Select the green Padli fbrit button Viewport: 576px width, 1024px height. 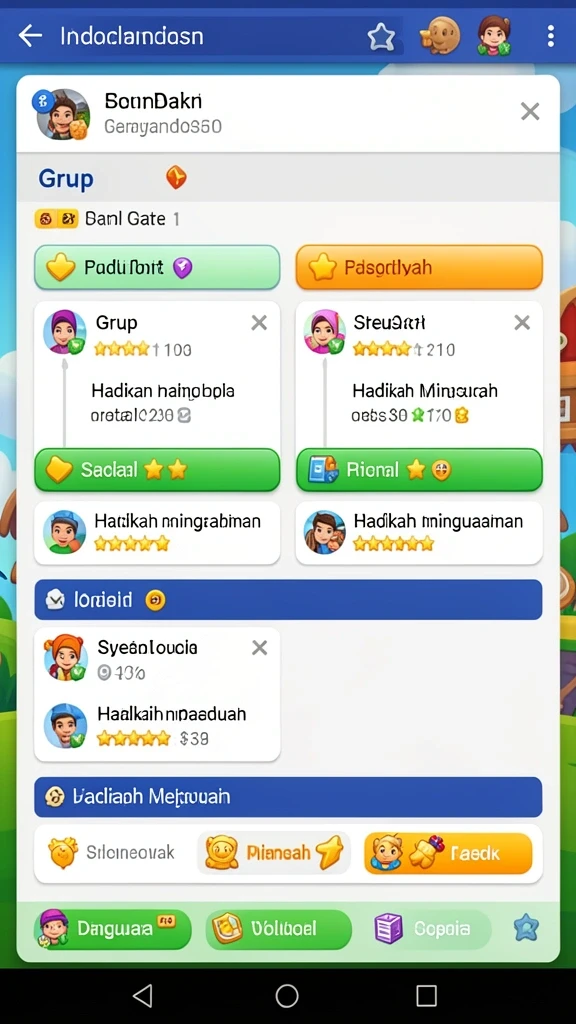coord(157,267)
